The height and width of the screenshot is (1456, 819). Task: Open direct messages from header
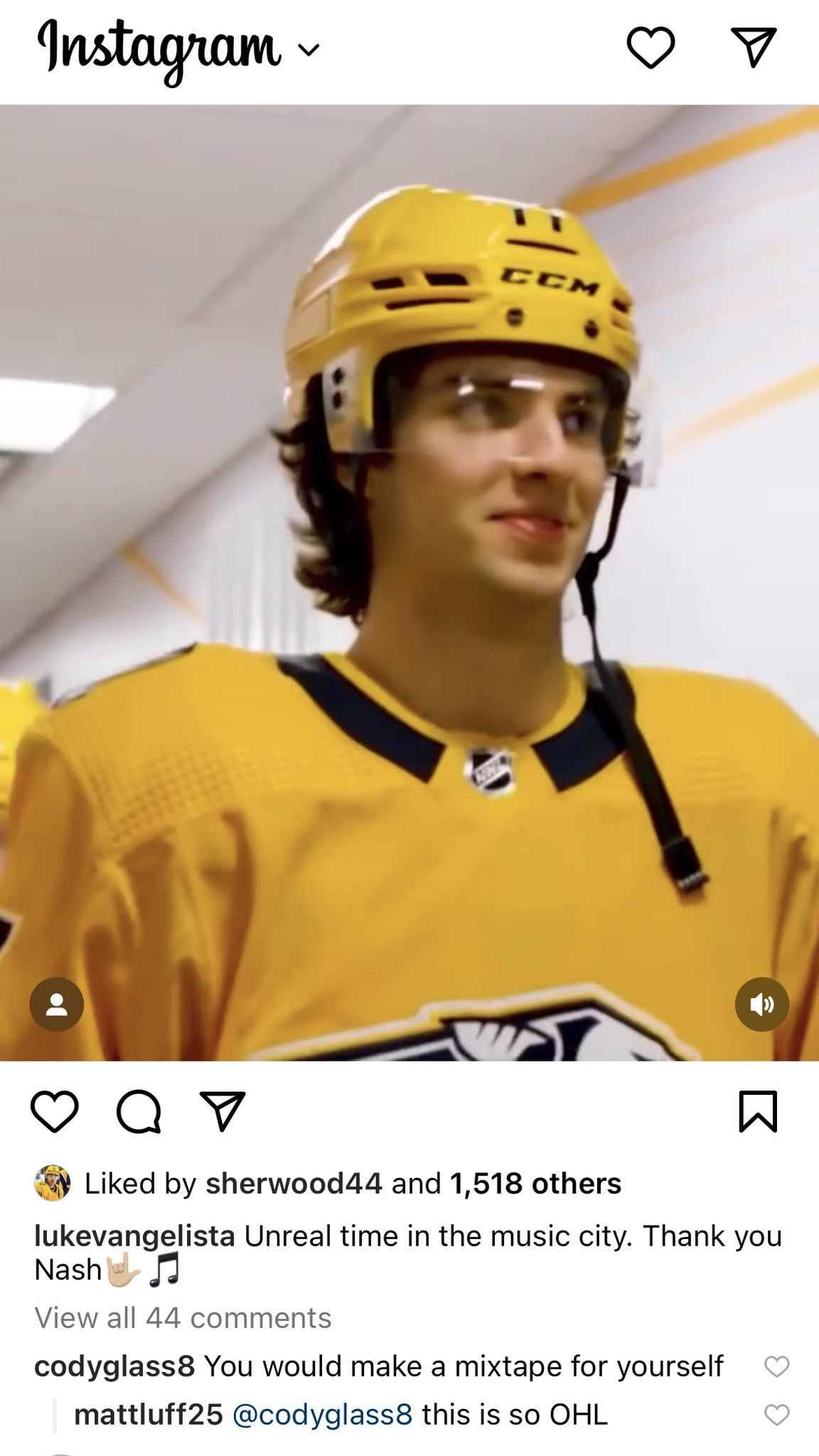coord(753,48)
